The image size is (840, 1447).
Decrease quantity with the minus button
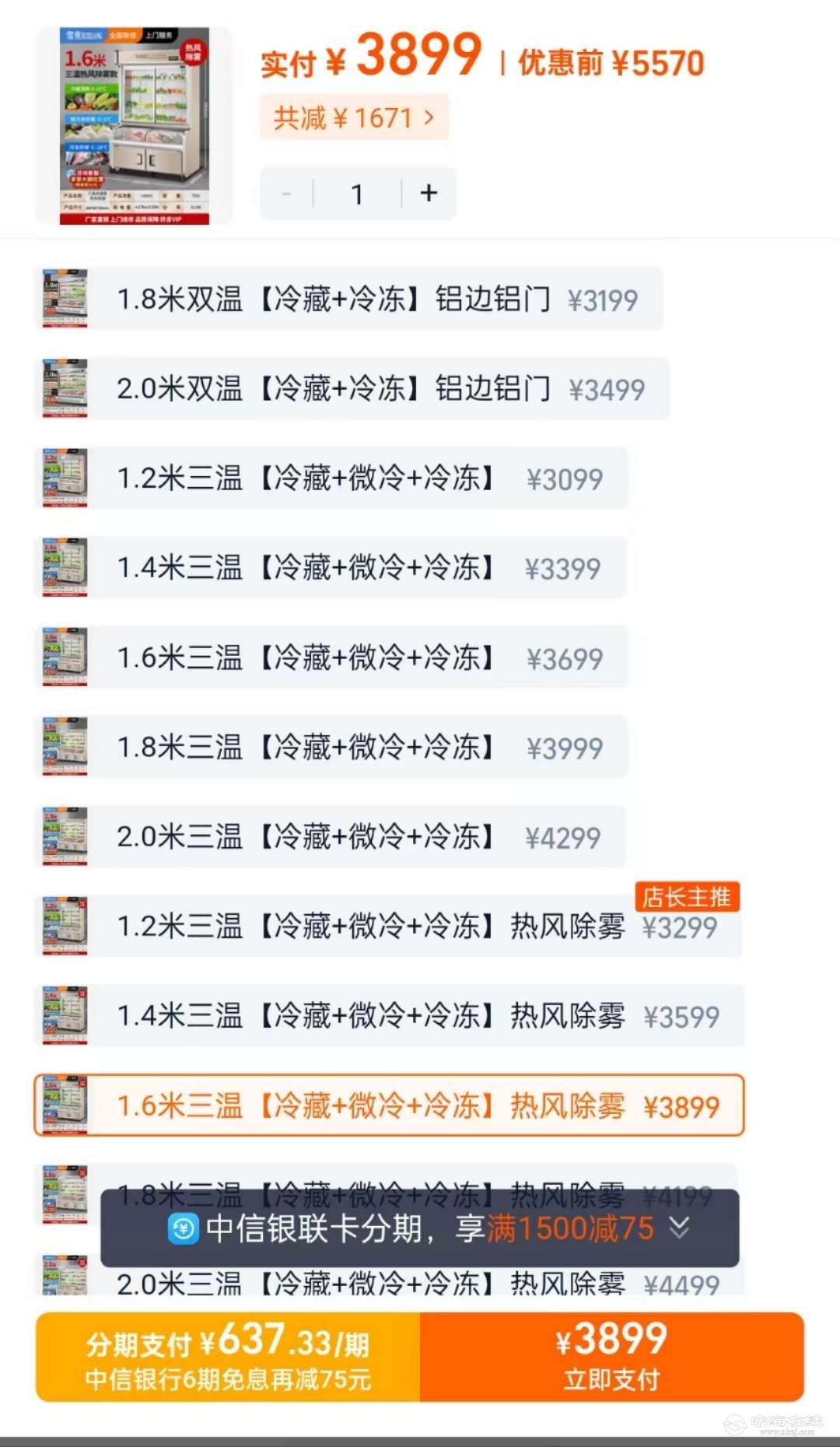[286, 193]
